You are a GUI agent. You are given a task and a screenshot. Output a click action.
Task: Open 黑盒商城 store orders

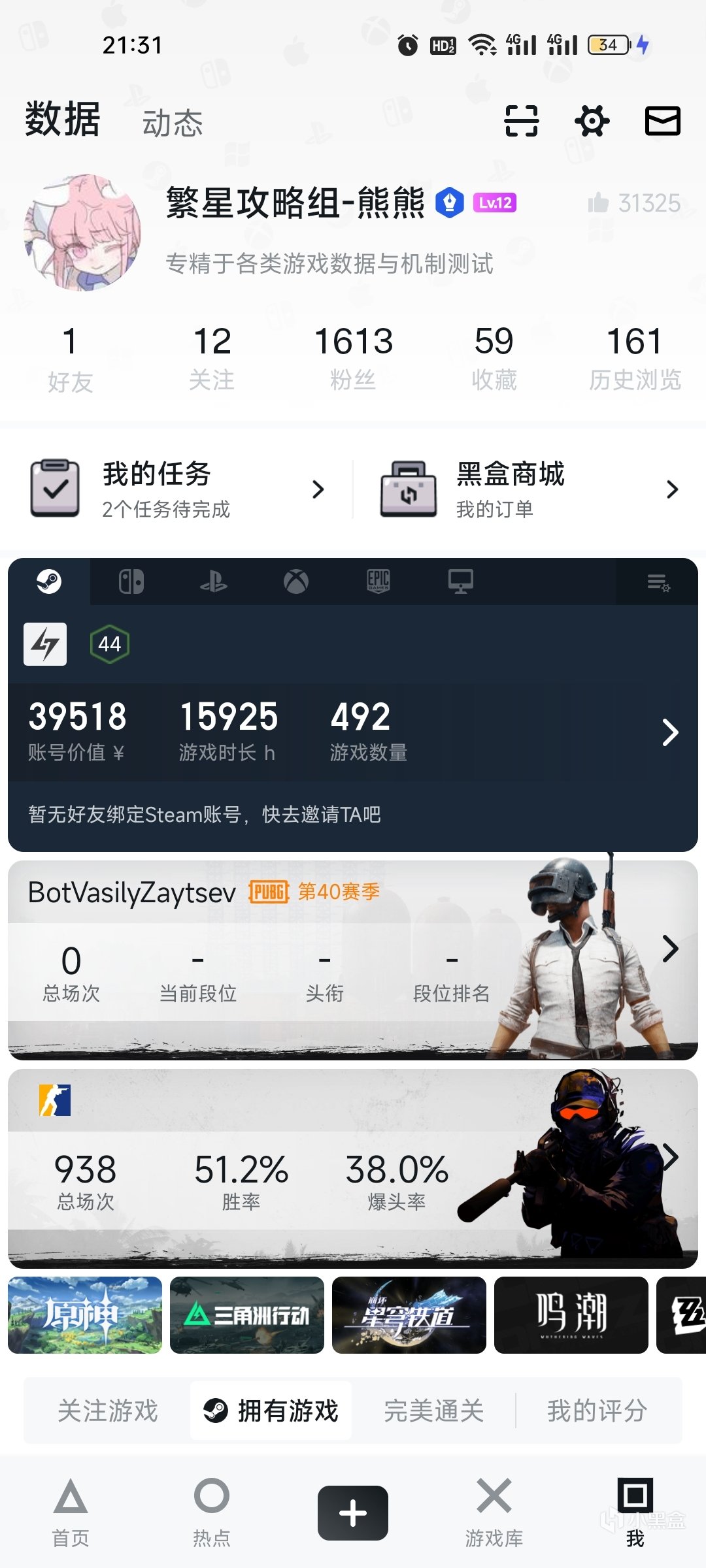click(529, 489)
